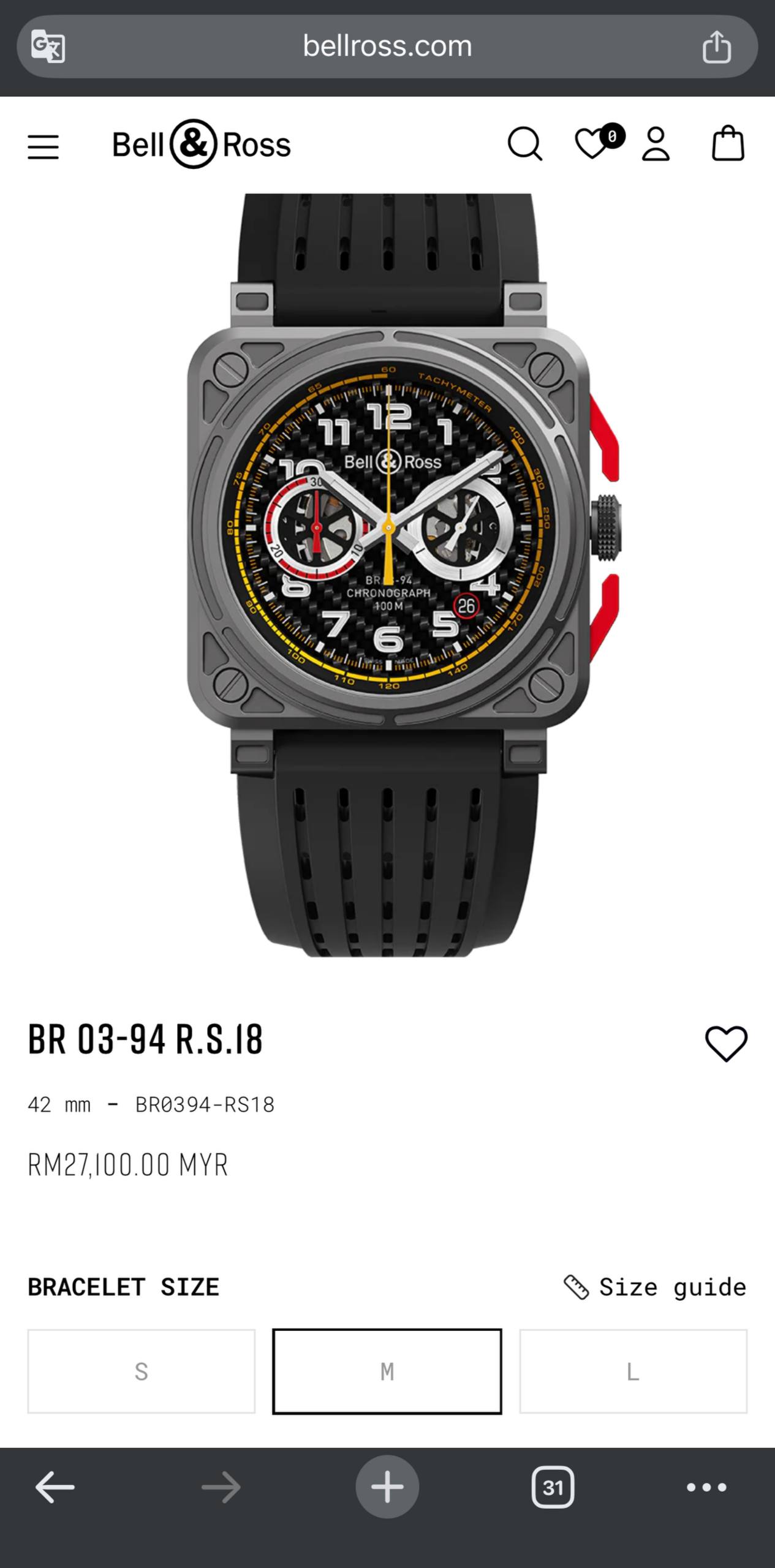View the 31 open tabs
Screen dimensions: 775x1568
click(553, 1487)
